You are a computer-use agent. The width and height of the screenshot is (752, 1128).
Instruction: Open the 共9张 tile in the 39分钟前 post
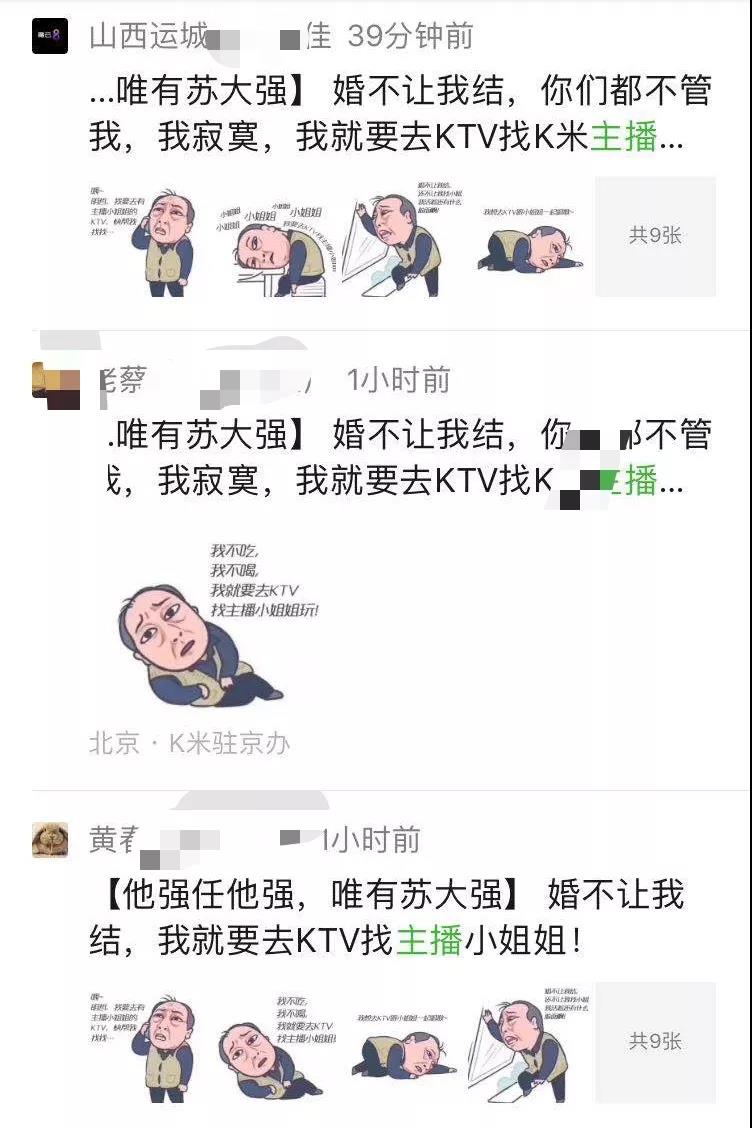pyautogui.click(x=655, y=237)
